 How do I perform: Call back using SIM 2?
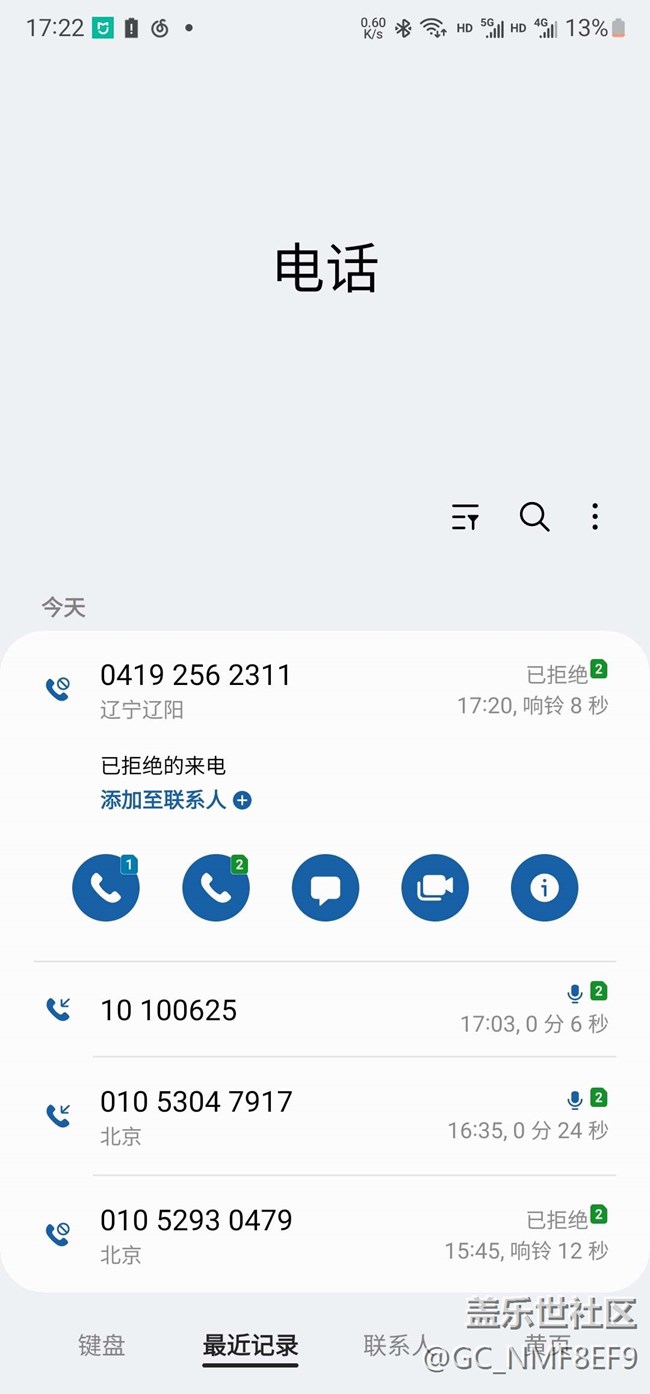(215, 888)
